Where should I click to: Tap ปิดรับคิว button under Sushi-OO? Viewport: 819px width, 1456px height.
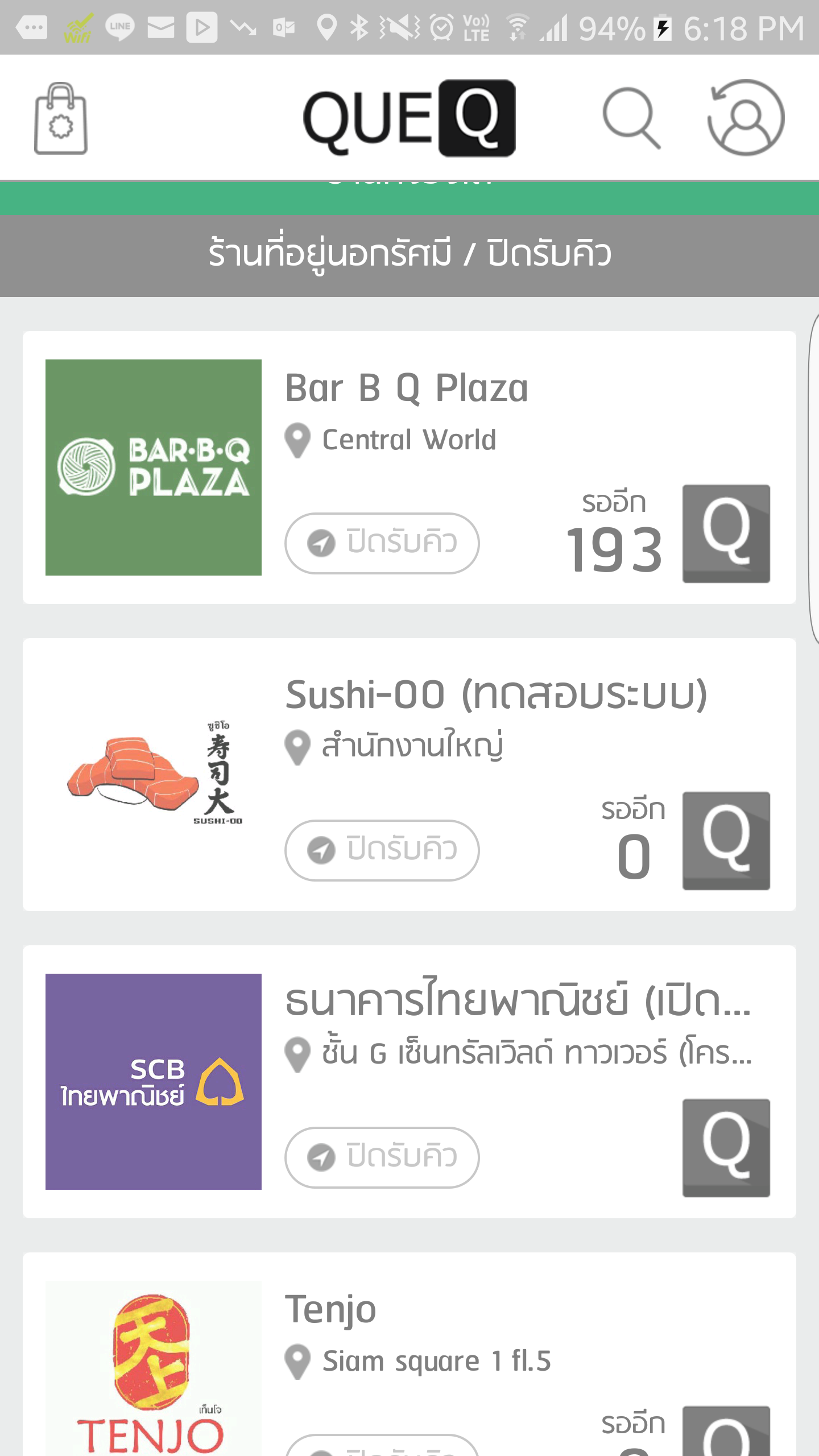pyautogui.click(x=382, y=850)
